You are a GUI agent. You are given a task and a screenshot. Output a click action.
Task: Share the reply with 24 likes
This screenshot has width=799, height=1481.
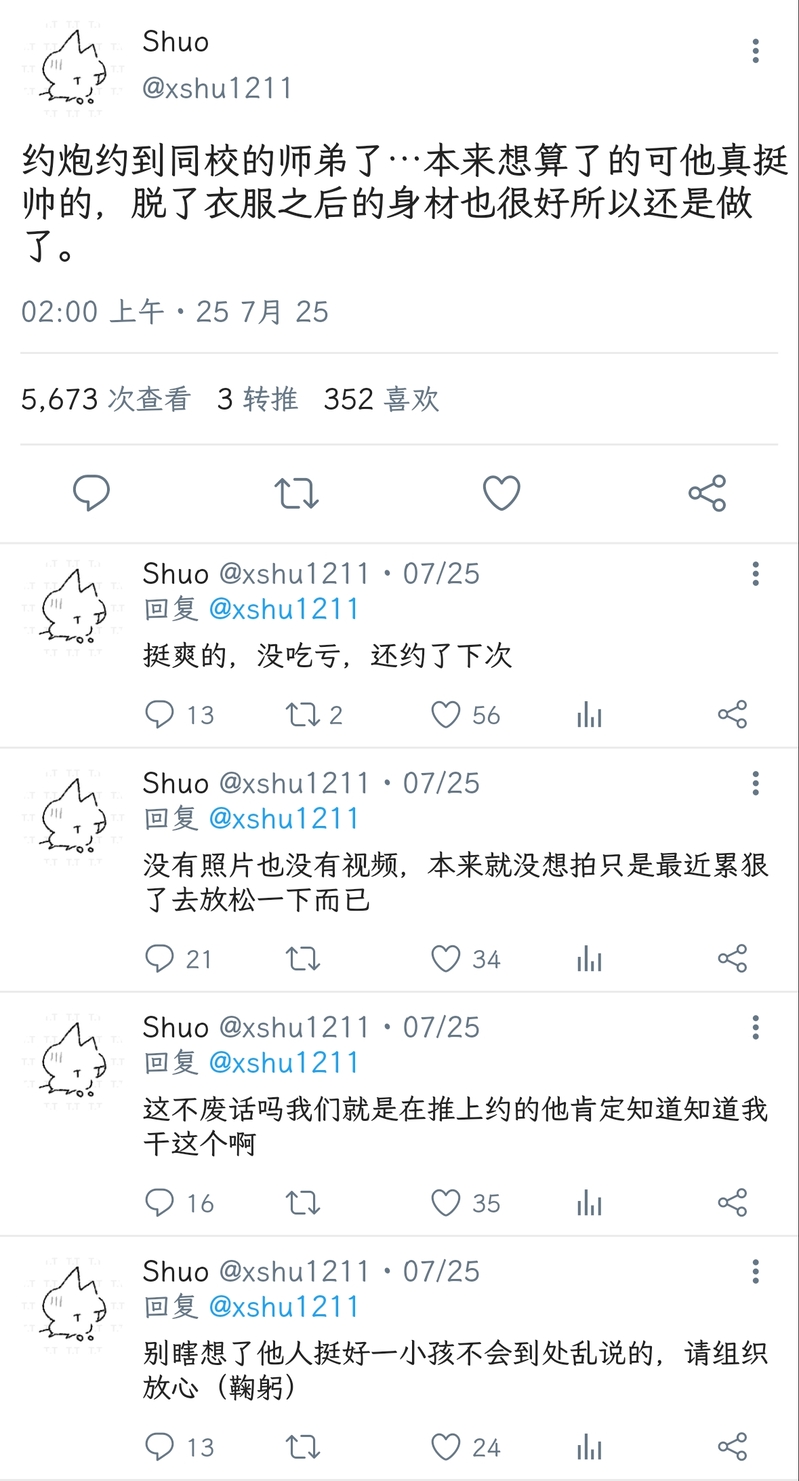(732, 1446)
